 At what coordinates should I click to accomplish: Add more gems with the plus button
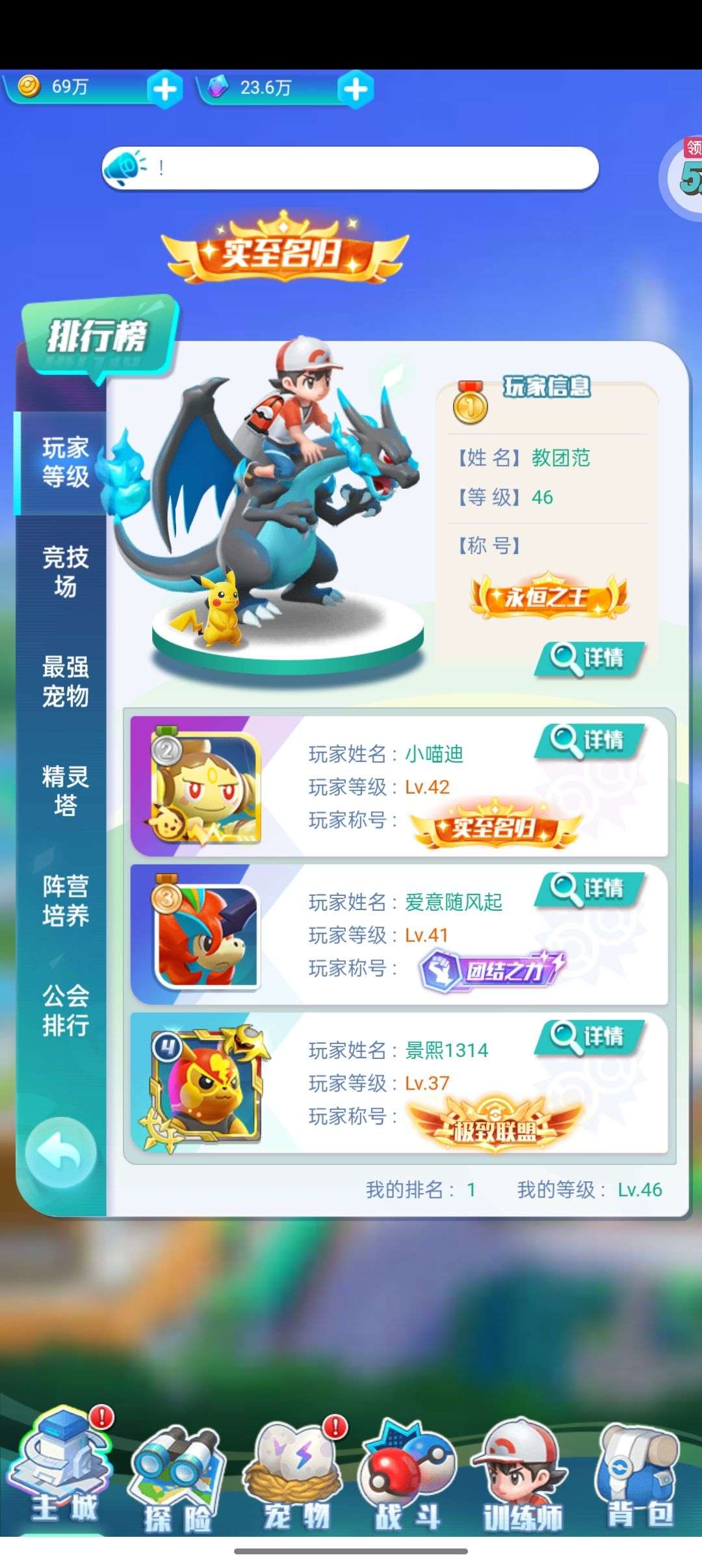tap(355, 89)
